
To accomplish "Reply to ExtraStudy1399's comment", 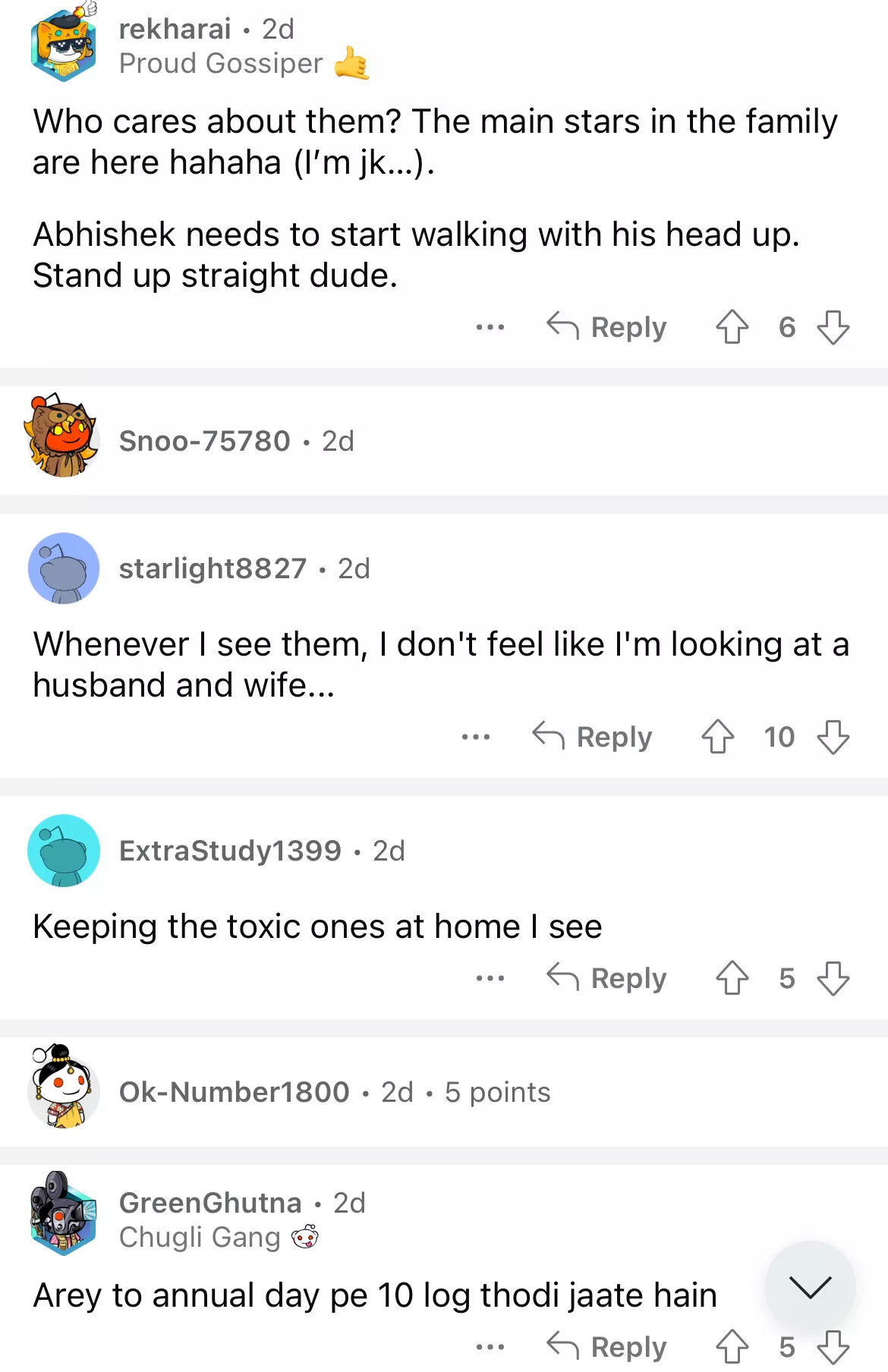I will pos(606,978).
